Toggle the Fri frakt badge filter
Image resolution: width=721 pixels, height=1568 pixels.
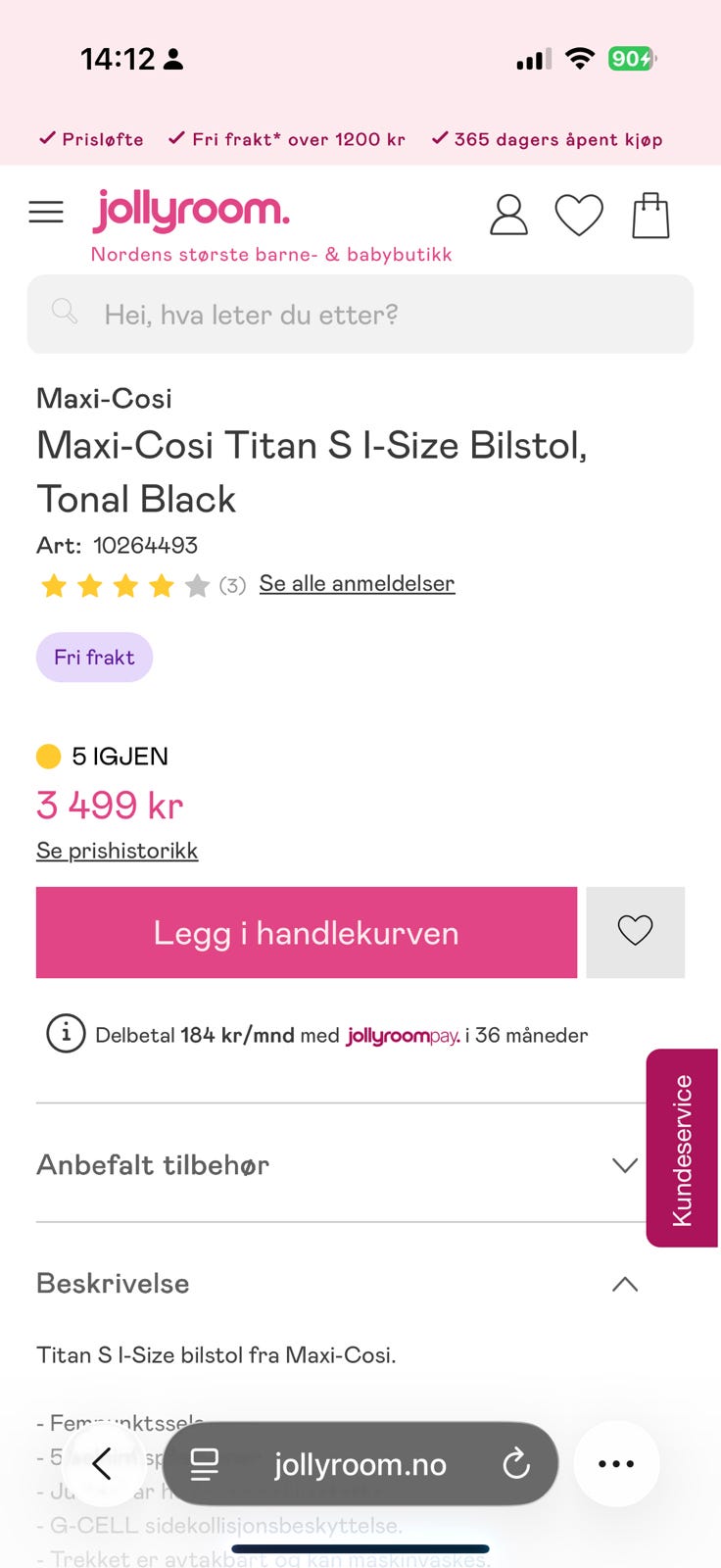point(94,657)
